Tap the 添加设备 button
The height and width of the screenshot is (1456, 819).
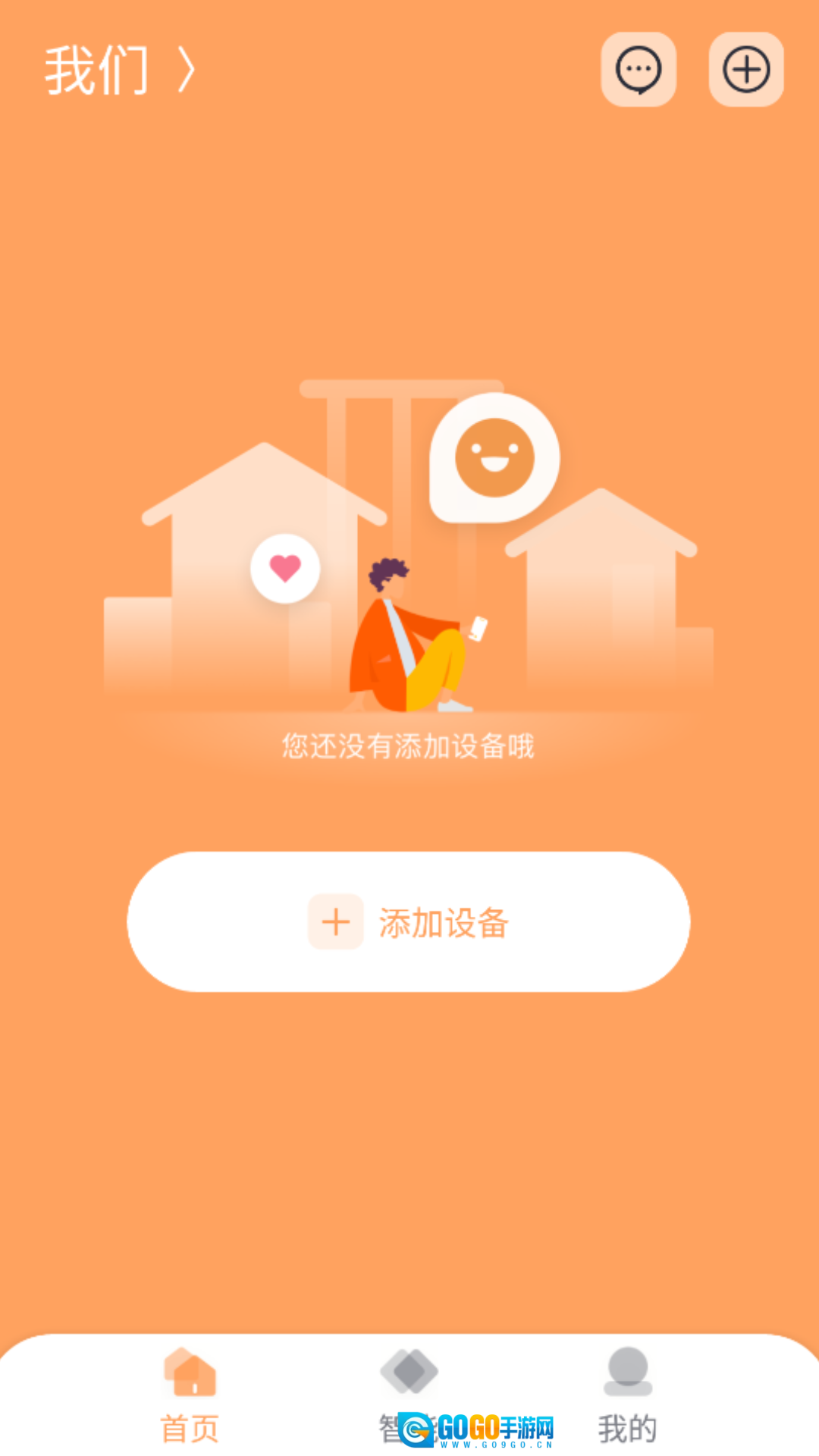coord(409,921)
